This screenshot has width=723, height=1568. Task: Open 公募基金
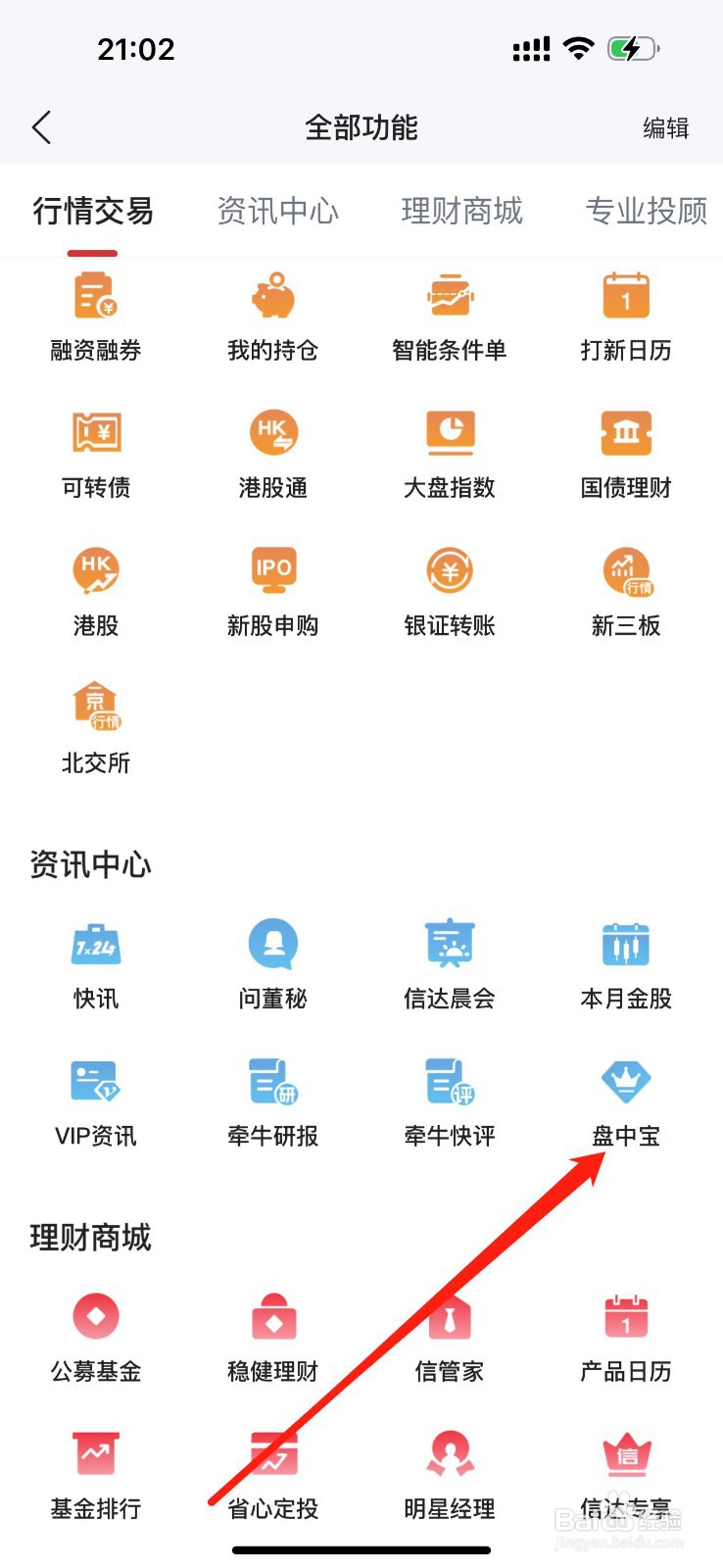click(96, 1338)
